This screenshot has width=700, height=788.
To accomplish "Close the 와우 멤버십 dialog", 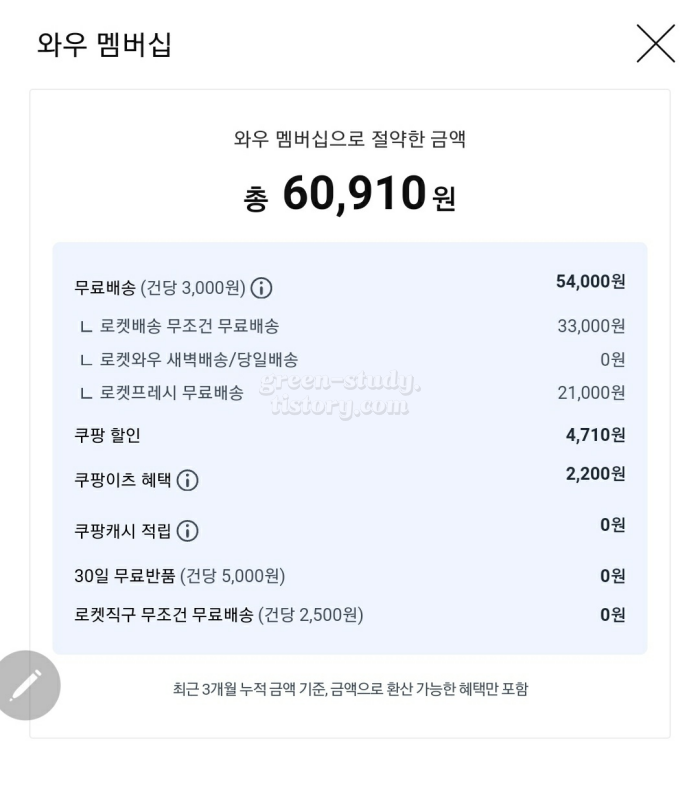I will tap(655, 44).
